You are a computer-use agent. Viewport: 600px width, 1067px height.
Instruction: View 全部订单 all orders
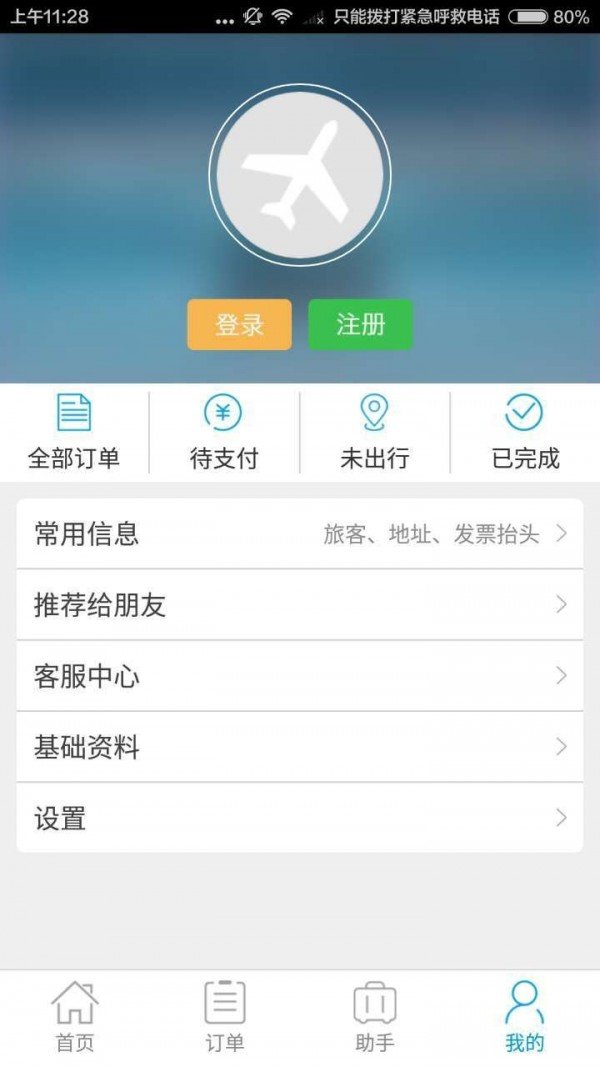pyautogui.click(x=74, y=432)
